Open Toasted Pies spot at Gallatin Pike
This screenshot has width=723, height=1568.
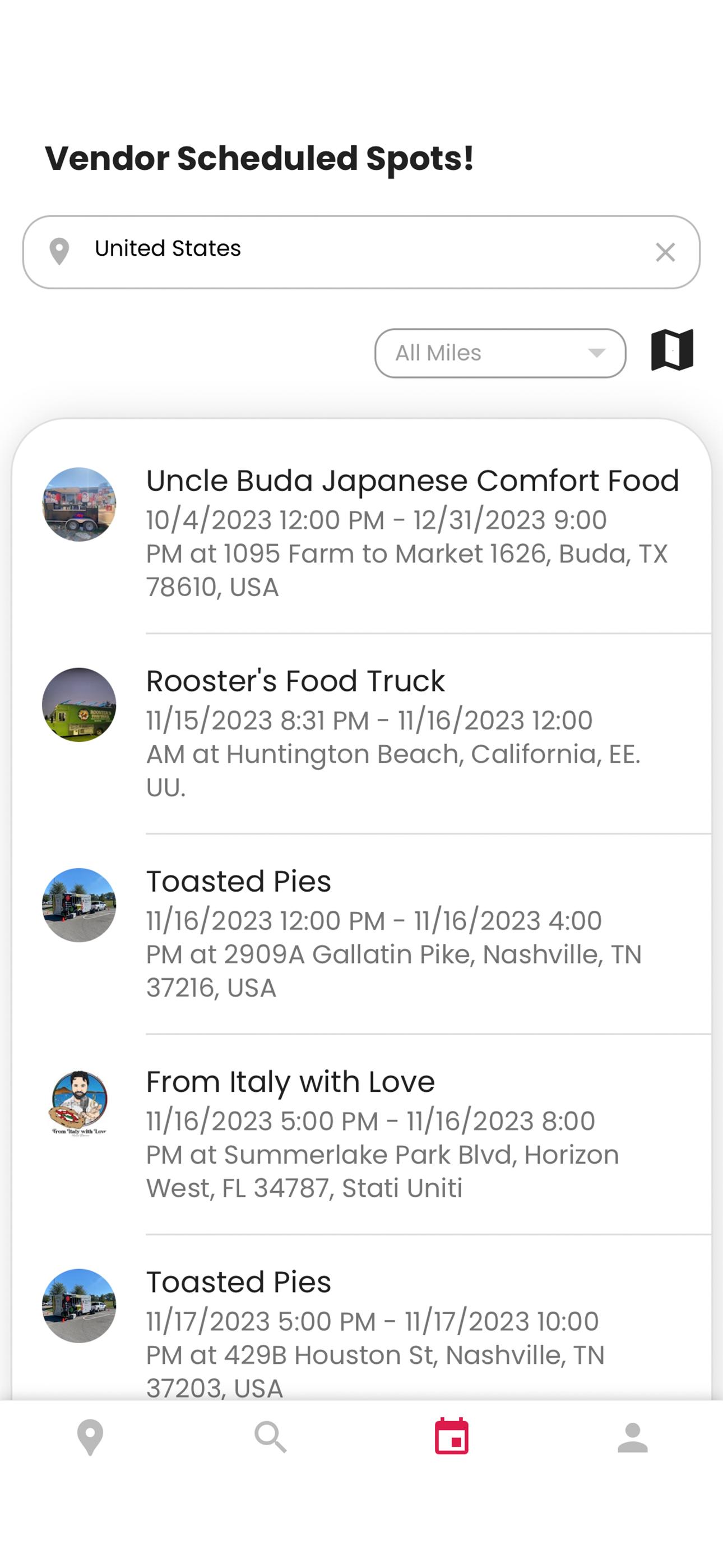361,934
